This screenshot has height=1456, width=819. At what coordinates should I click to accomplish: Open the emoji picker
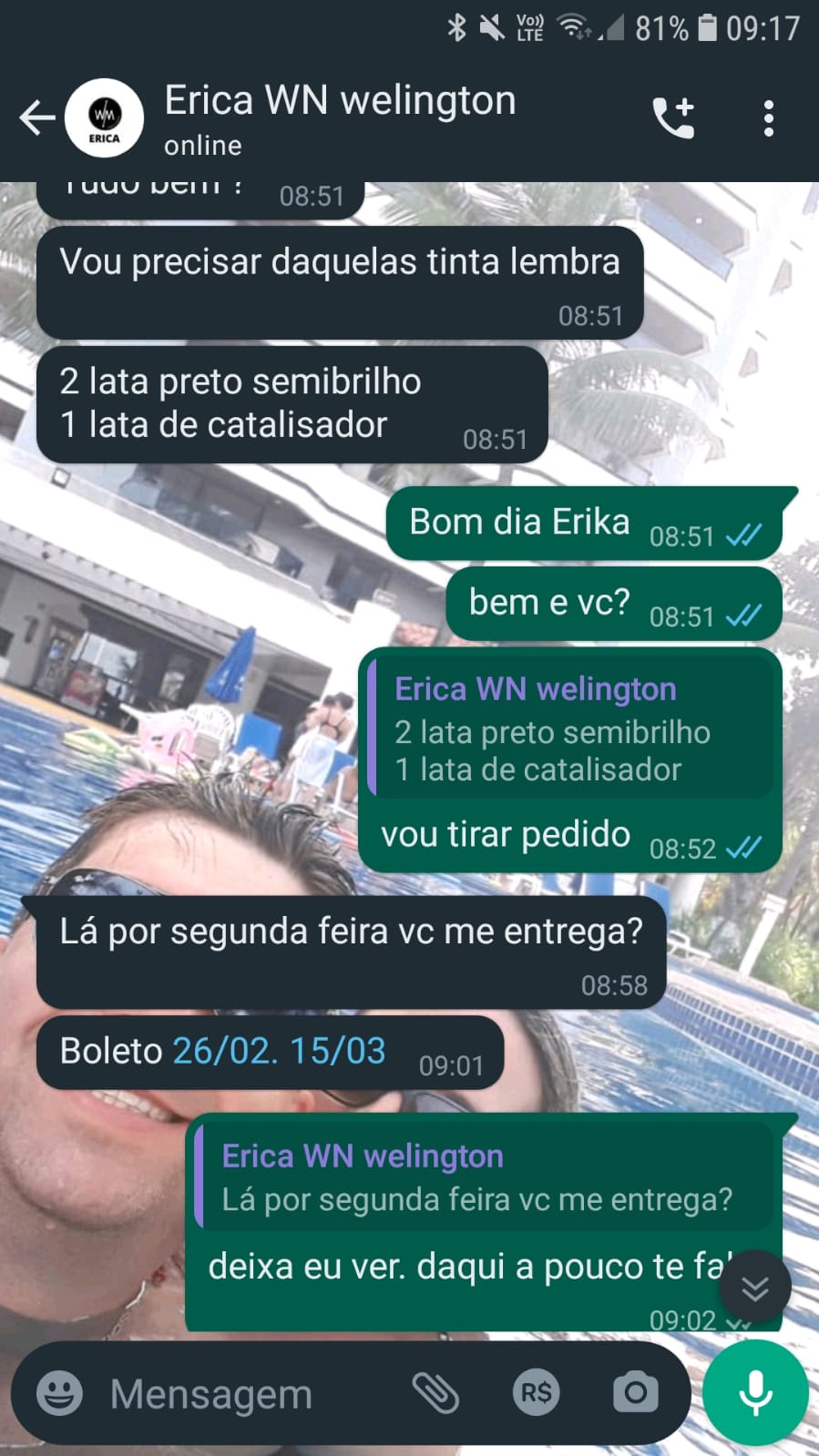pyautogui.click(x=59, y=1393)
